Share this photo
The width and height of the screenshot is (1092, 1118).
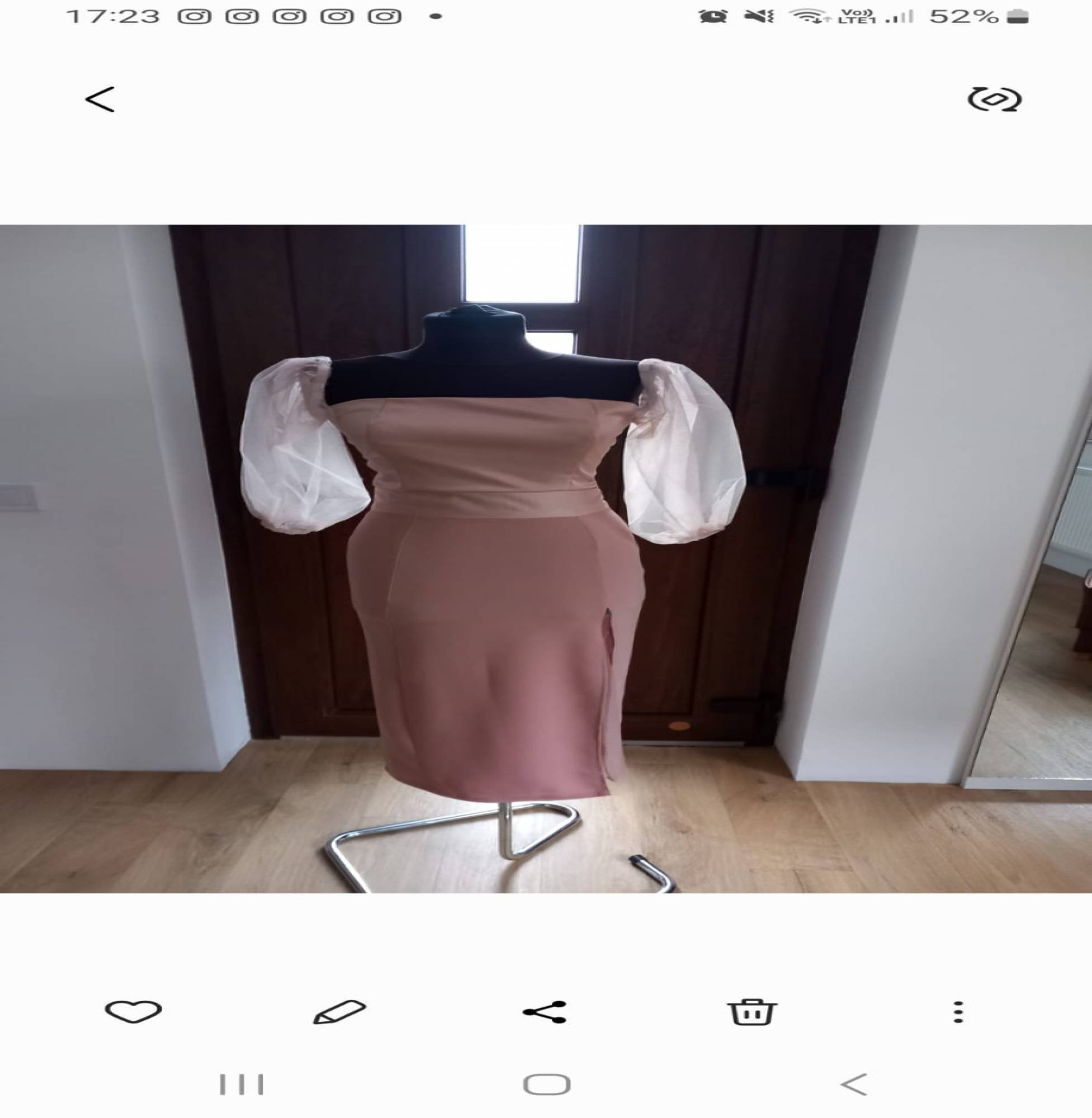(x=545, y=1012)
